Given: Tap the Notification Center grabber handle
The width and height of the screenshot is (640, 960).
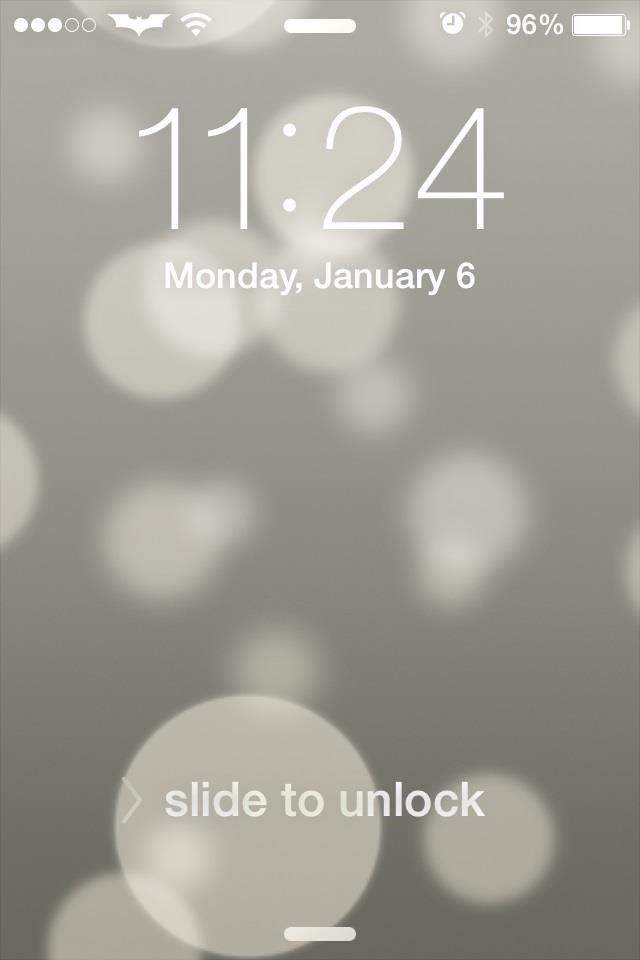Looking at the screenshot, I should [320, 26].
